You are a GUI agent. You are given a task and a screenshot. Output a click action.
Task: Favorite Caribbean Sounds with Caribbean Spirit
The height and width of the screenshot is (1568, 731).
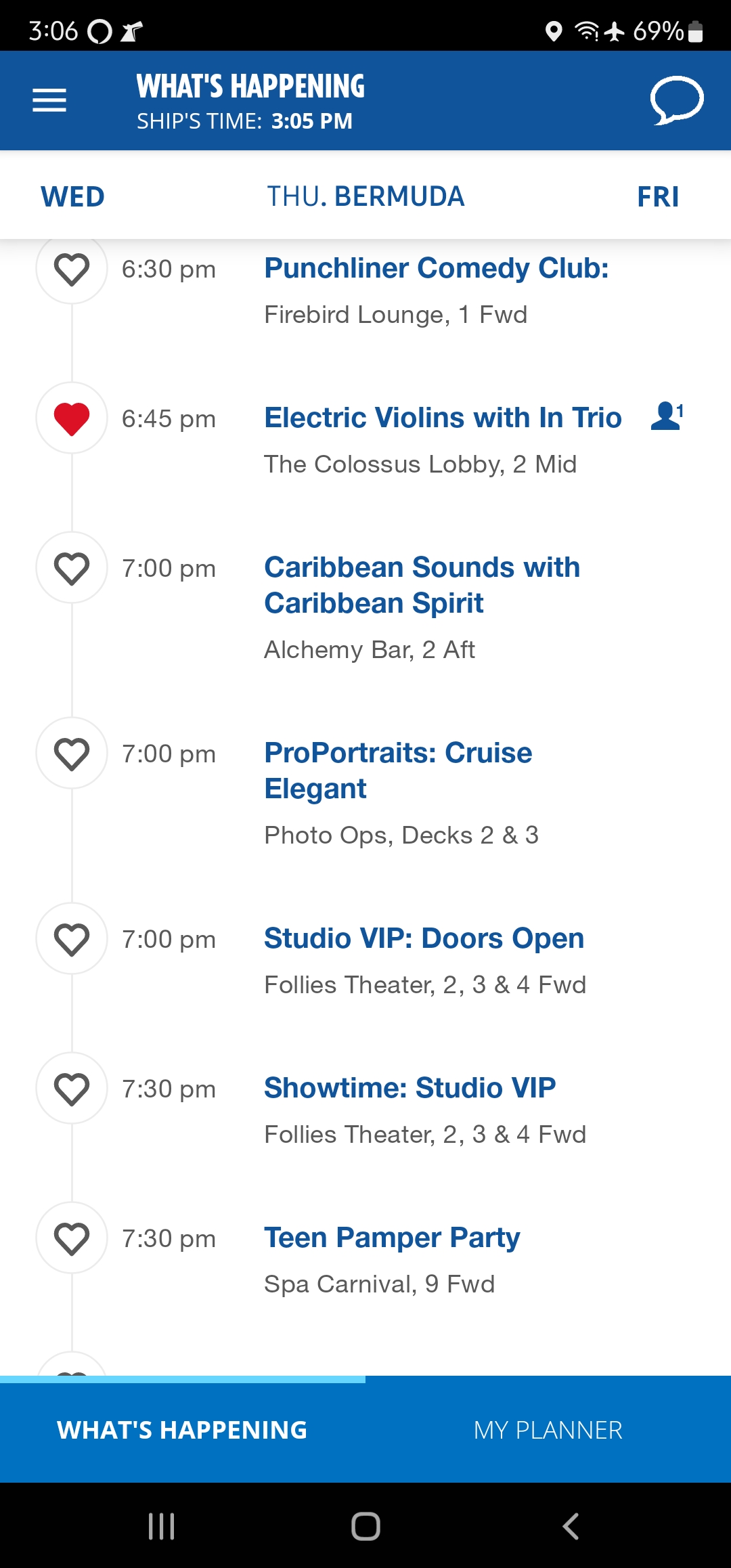pyautogui.click(x=72, y=568)
